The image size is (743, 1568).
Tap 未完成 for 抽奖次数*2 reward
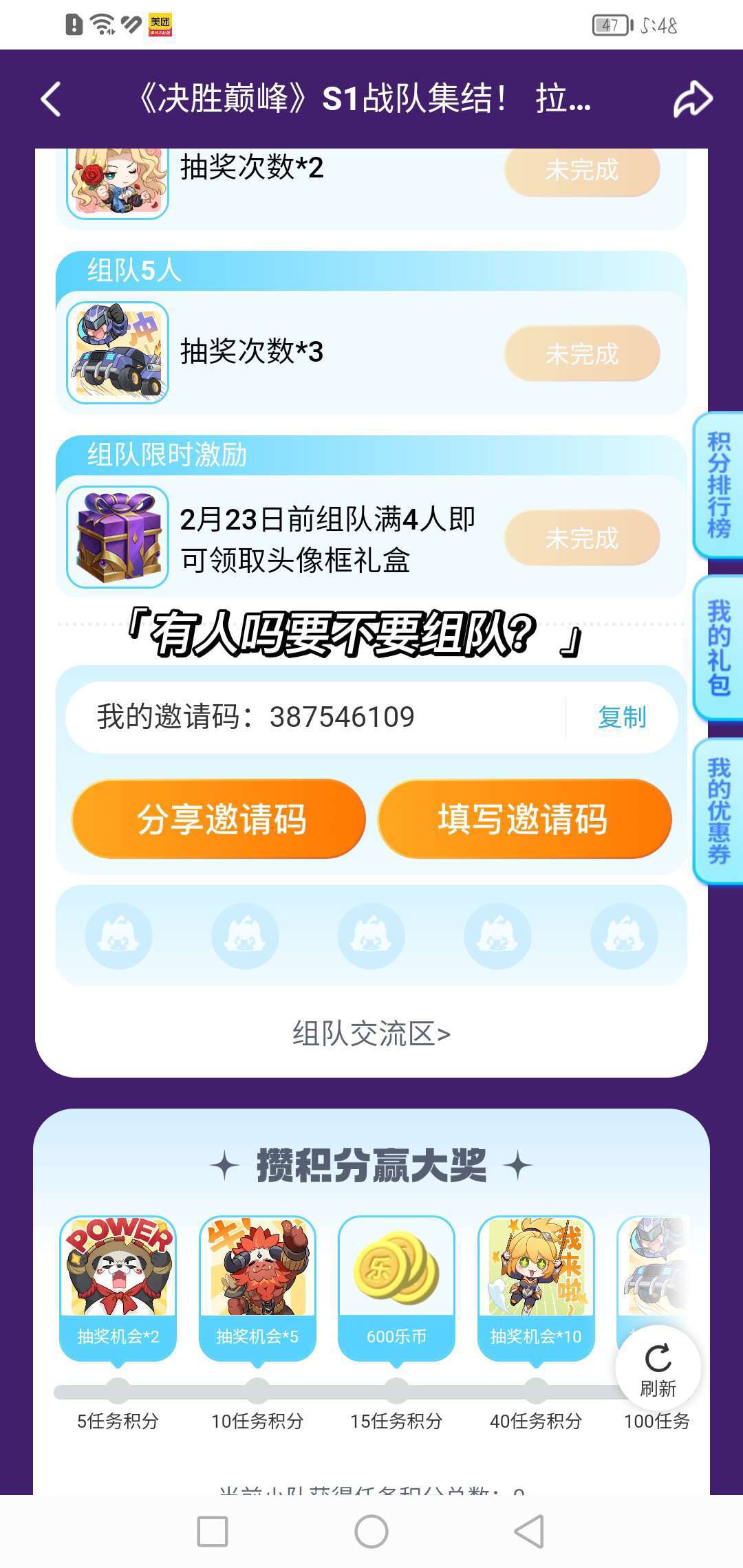[582, 169]
